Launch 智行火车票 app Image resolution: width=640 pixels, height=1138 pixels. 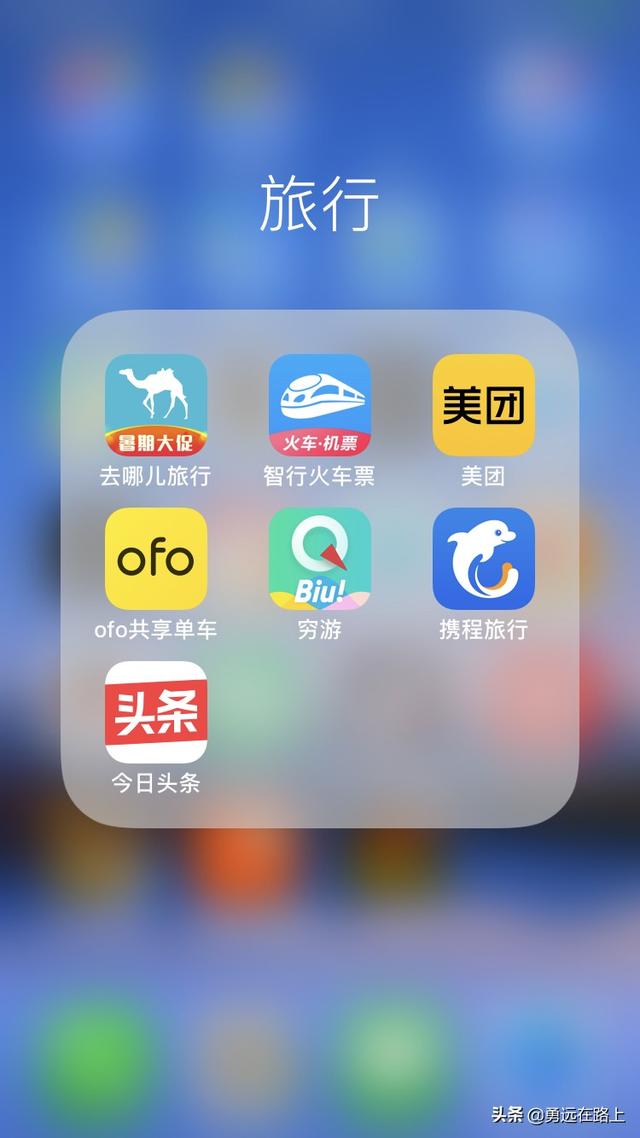(x=320, y=405)
